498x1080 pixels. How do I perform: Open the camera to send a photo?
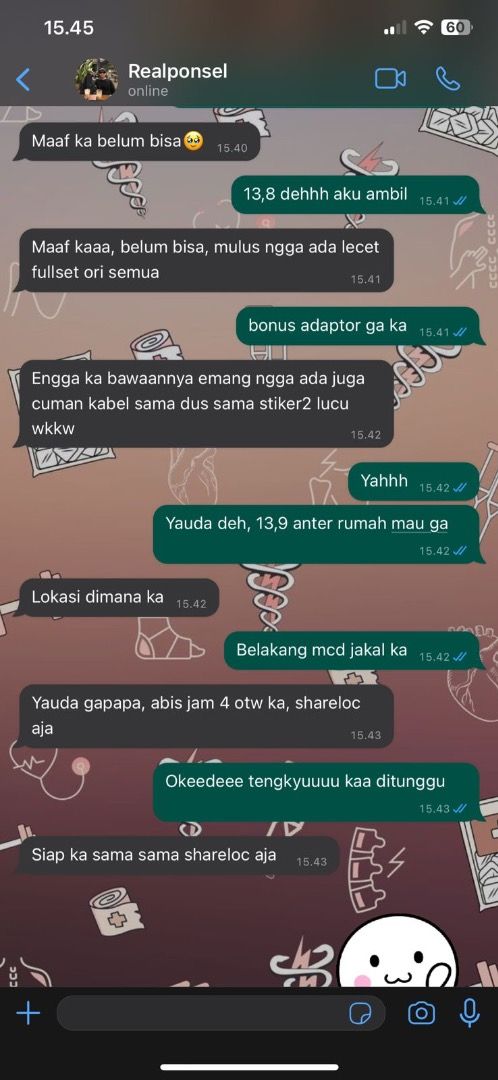point(421,1013)
